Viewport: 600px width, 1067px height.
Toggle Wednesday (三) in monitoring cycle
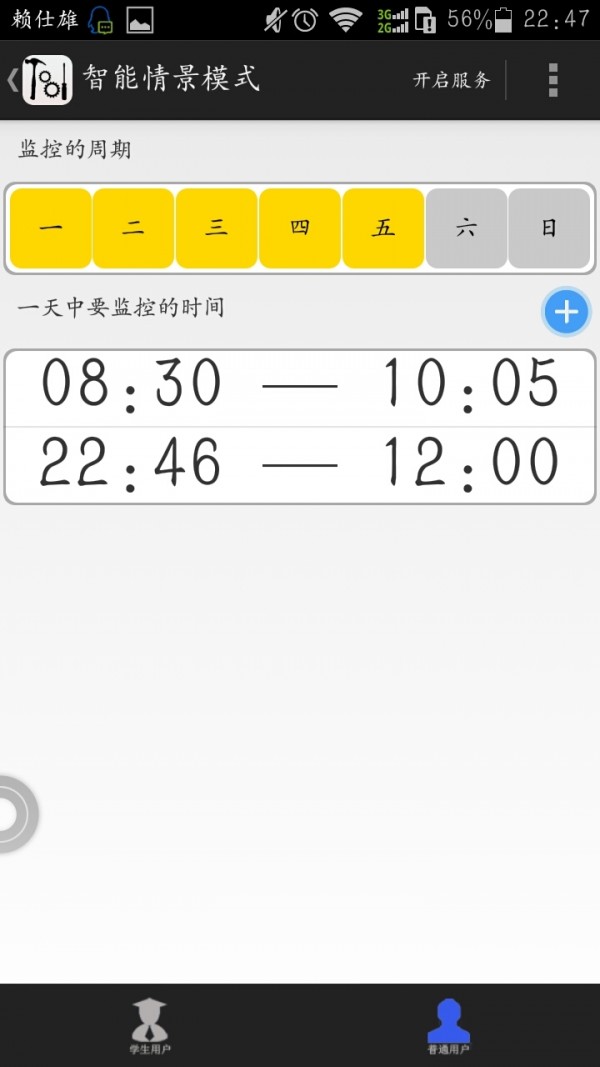(x=217, y=228)
